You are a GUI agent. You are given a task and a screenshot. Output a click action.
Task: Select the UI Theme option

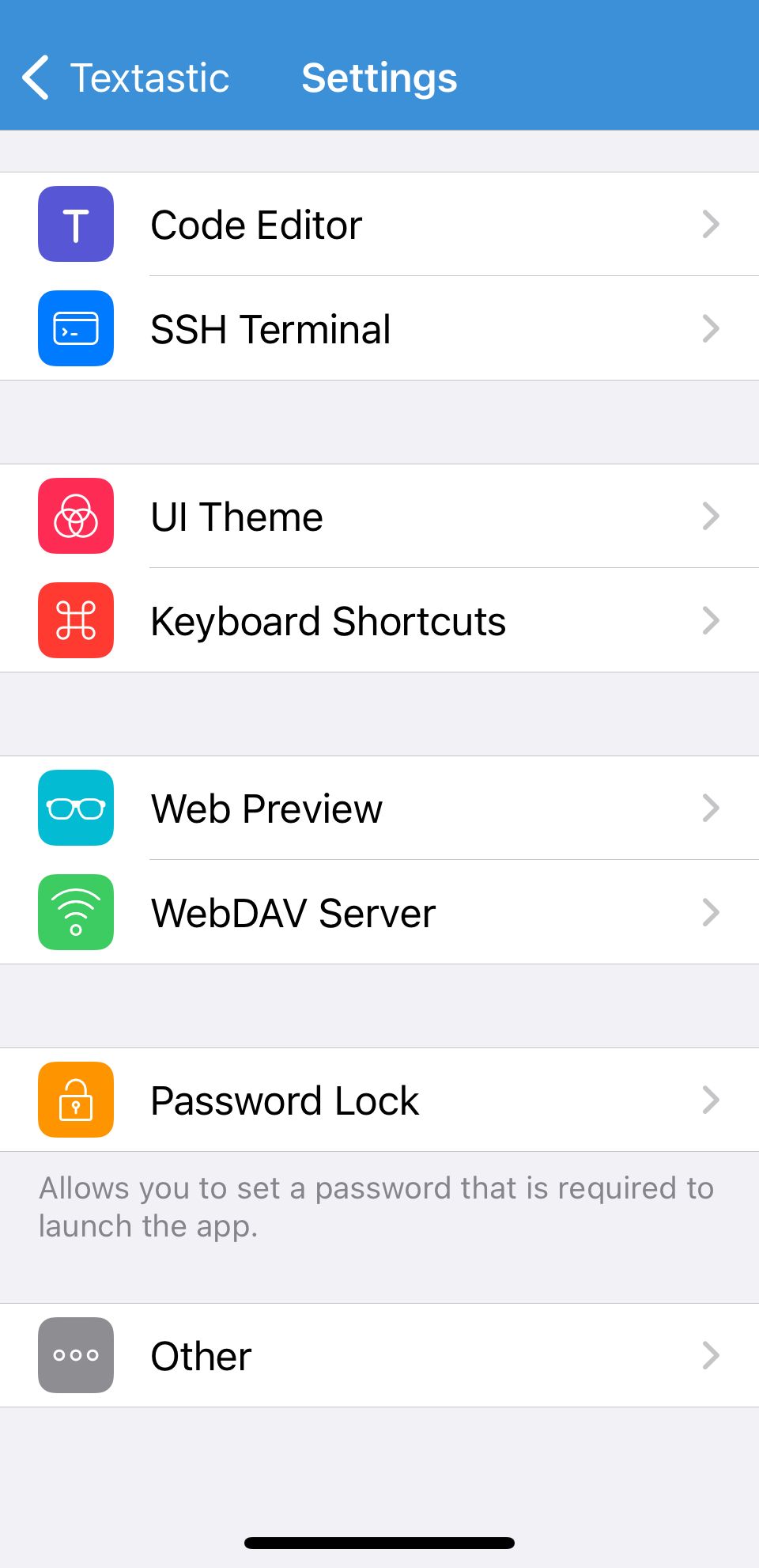coord(379,517)
